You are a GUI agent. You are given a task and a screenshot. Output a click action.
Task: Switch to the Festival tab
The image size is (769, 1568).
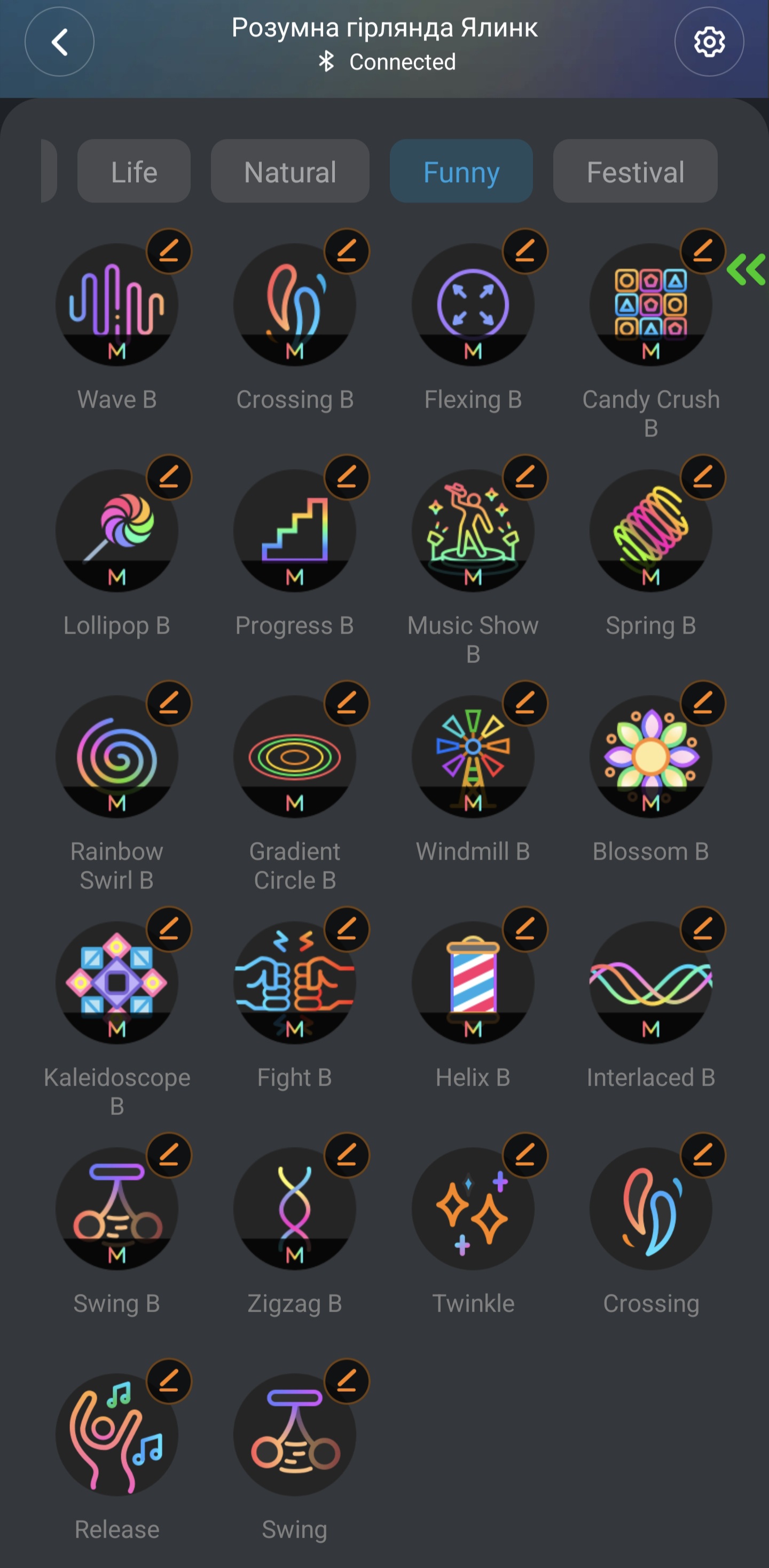(634, 171)
